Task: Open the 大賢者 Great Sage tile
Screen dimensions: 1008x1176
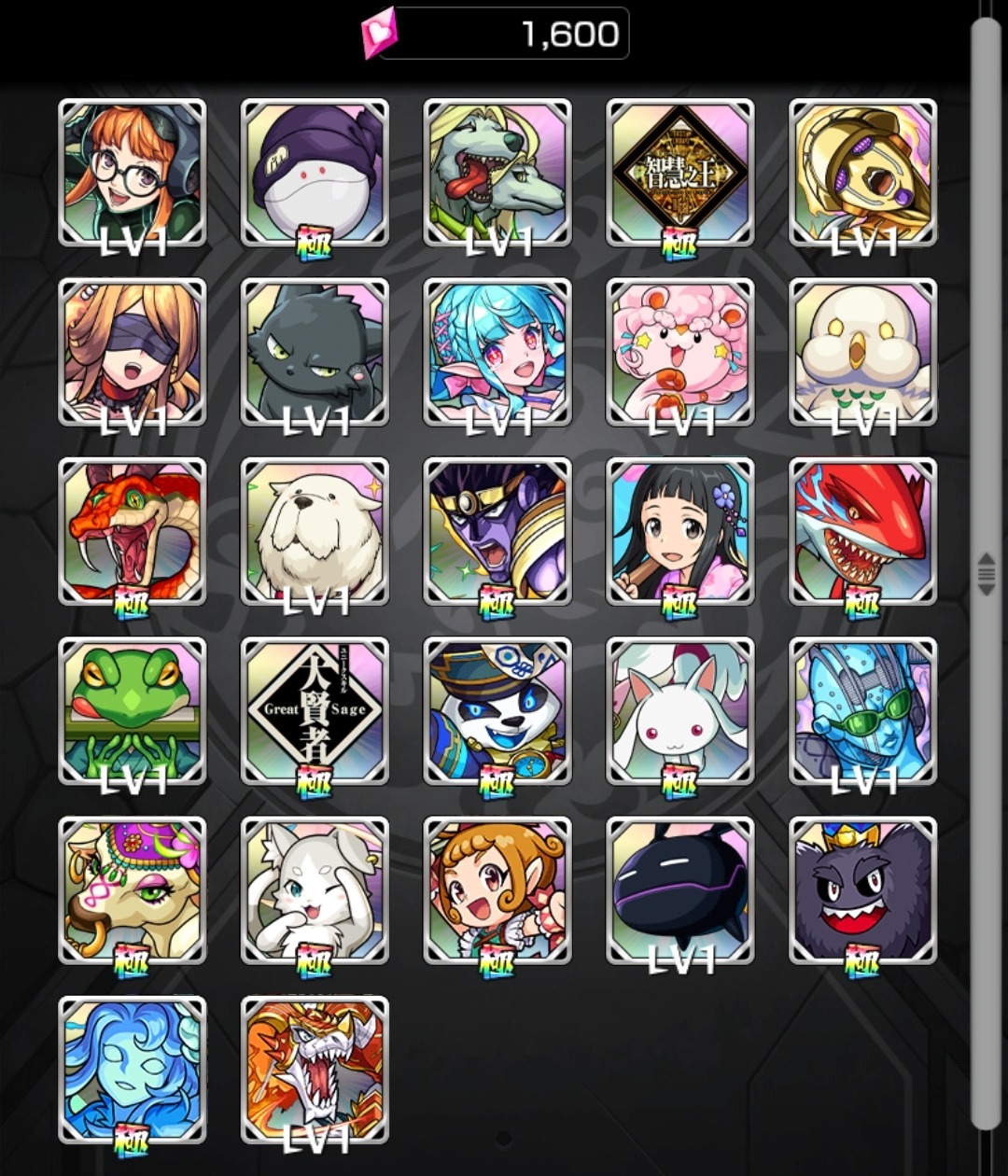Action: [315, 710]
